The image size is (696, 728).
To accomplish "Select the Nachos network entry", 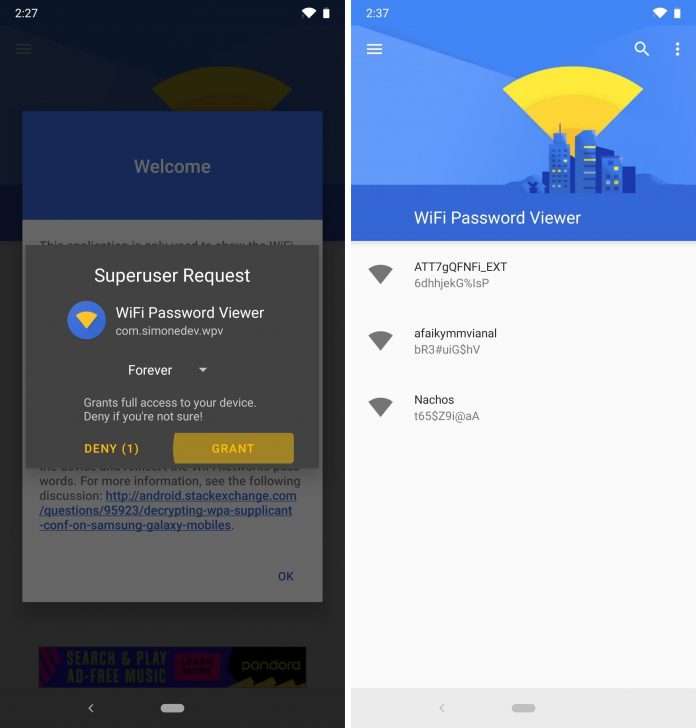I will click(446, 407).
